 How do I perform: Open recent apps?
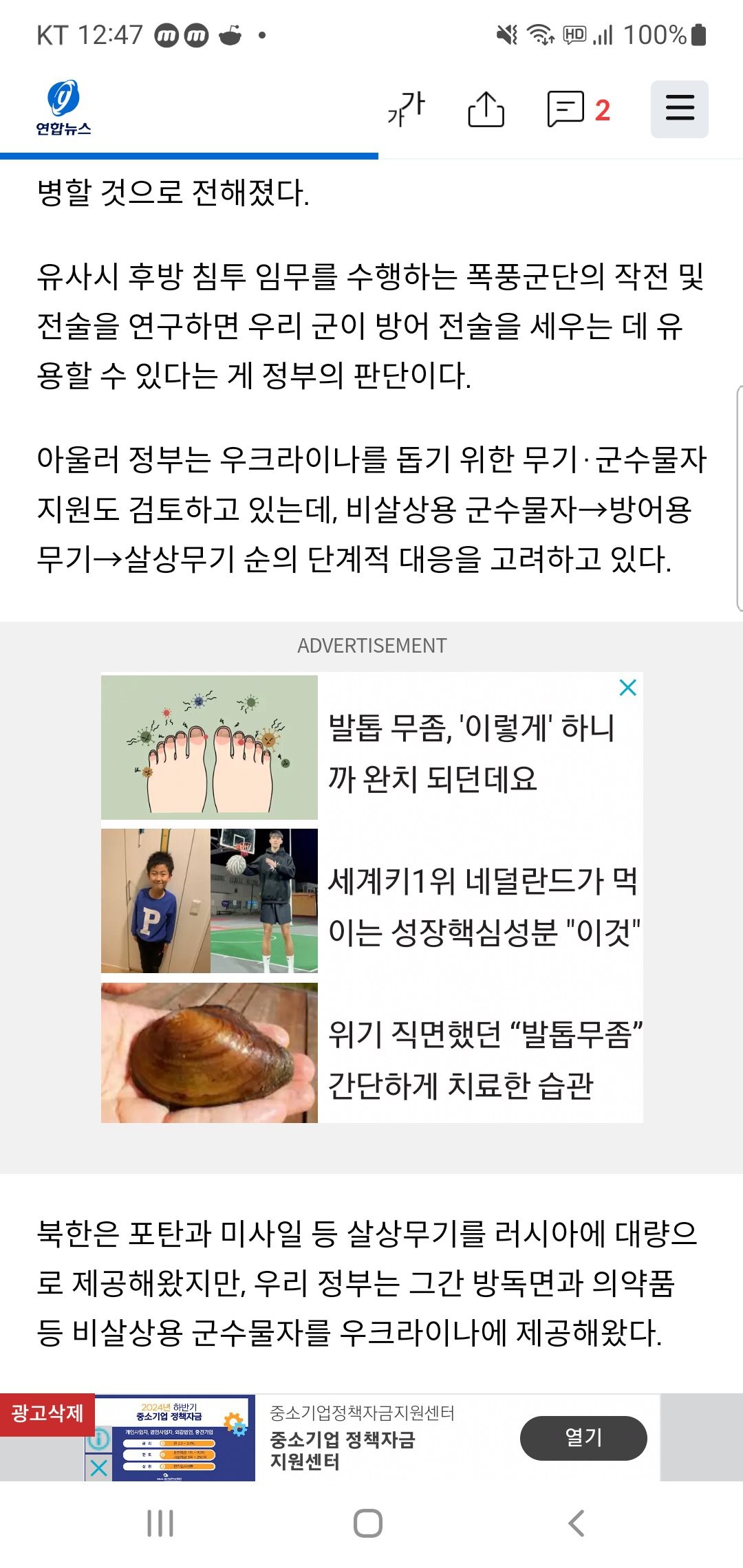click(x=160, y=1523)
